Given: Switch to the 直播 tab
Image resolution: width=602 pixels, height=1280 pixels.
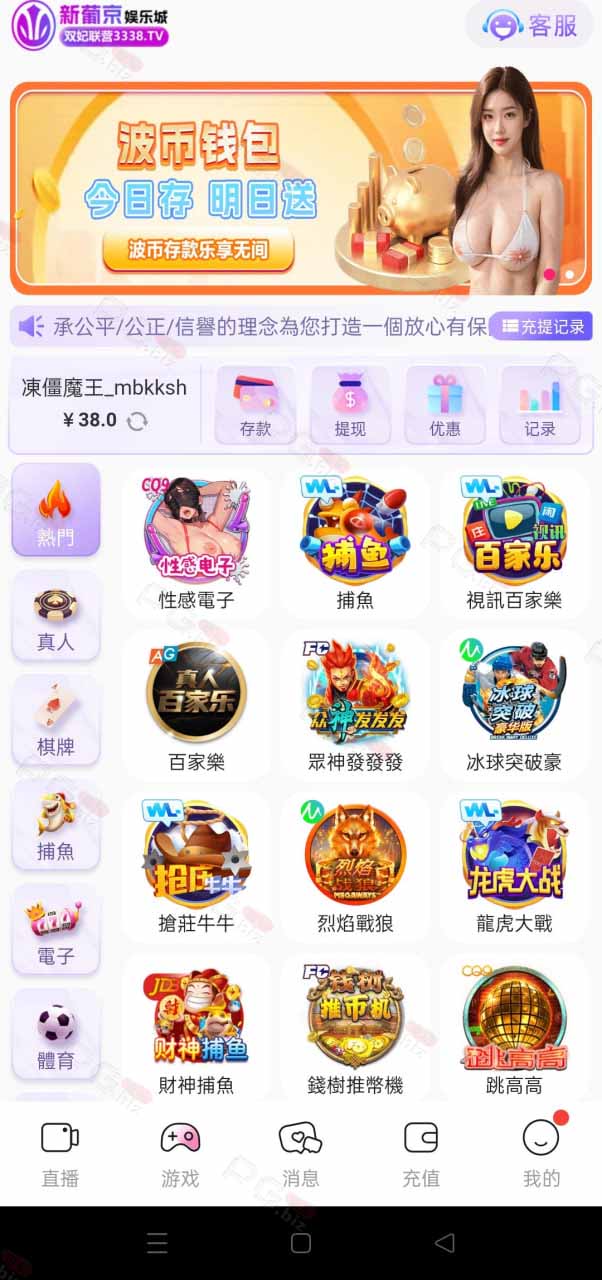Looking at the screenshot, I should (60, 1154).
